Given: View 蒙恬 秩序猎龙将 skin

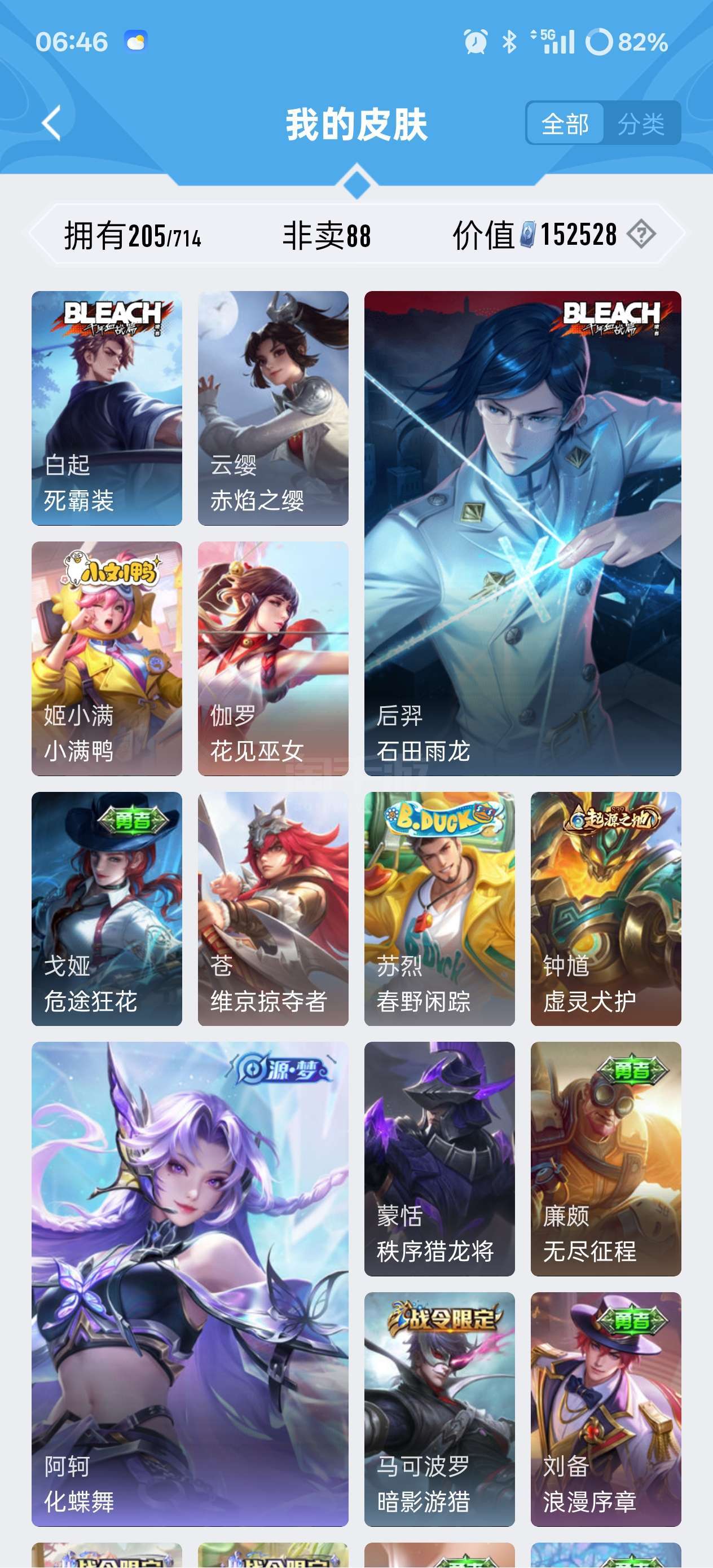Looking at the screenshot, I should click(439, 1159).
